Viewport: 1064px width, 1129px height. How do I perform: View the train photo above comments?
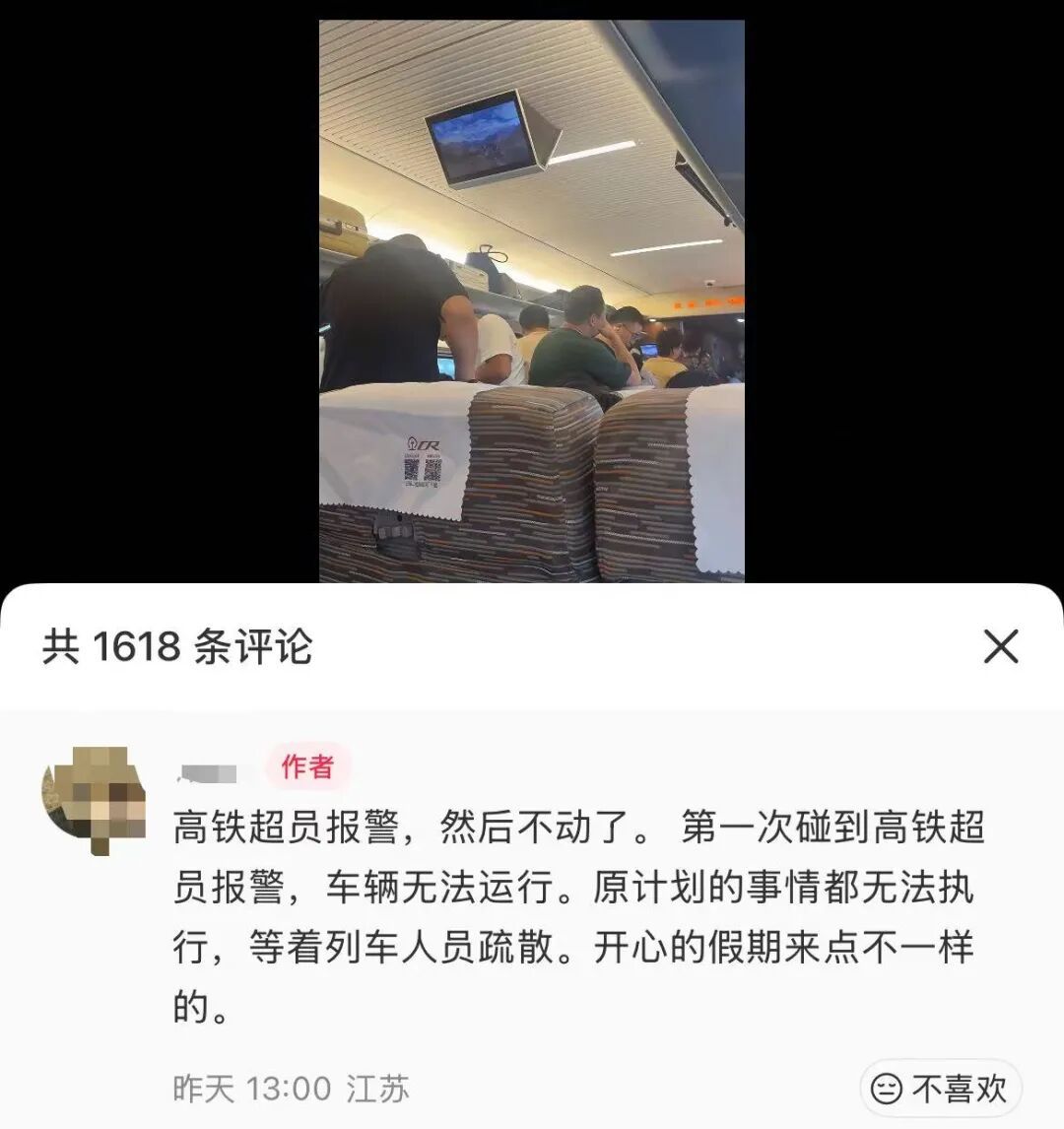(531, 300)
